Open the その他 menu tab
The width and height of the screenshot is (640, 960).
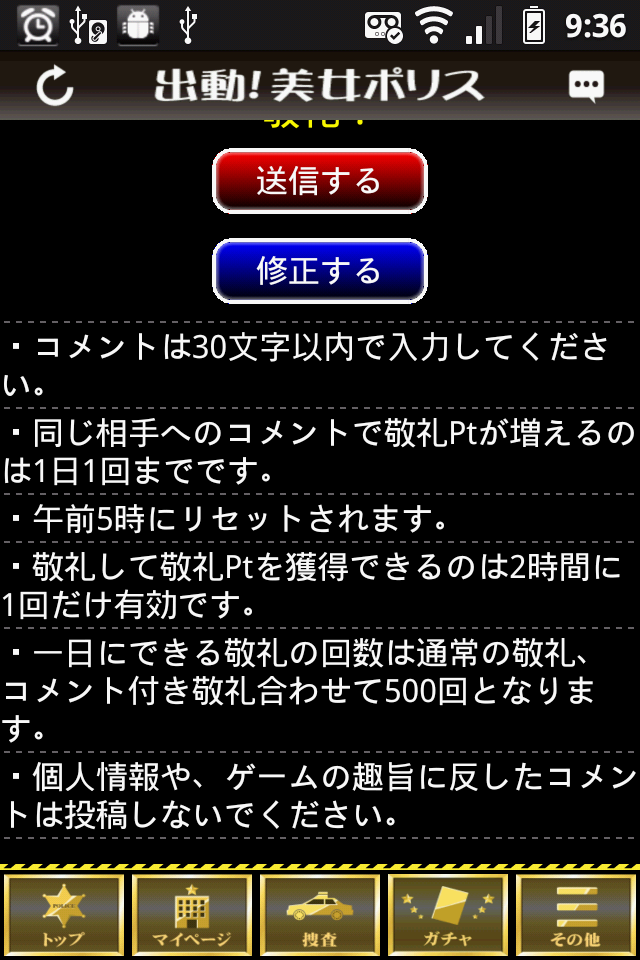click(x=575, y=914)
